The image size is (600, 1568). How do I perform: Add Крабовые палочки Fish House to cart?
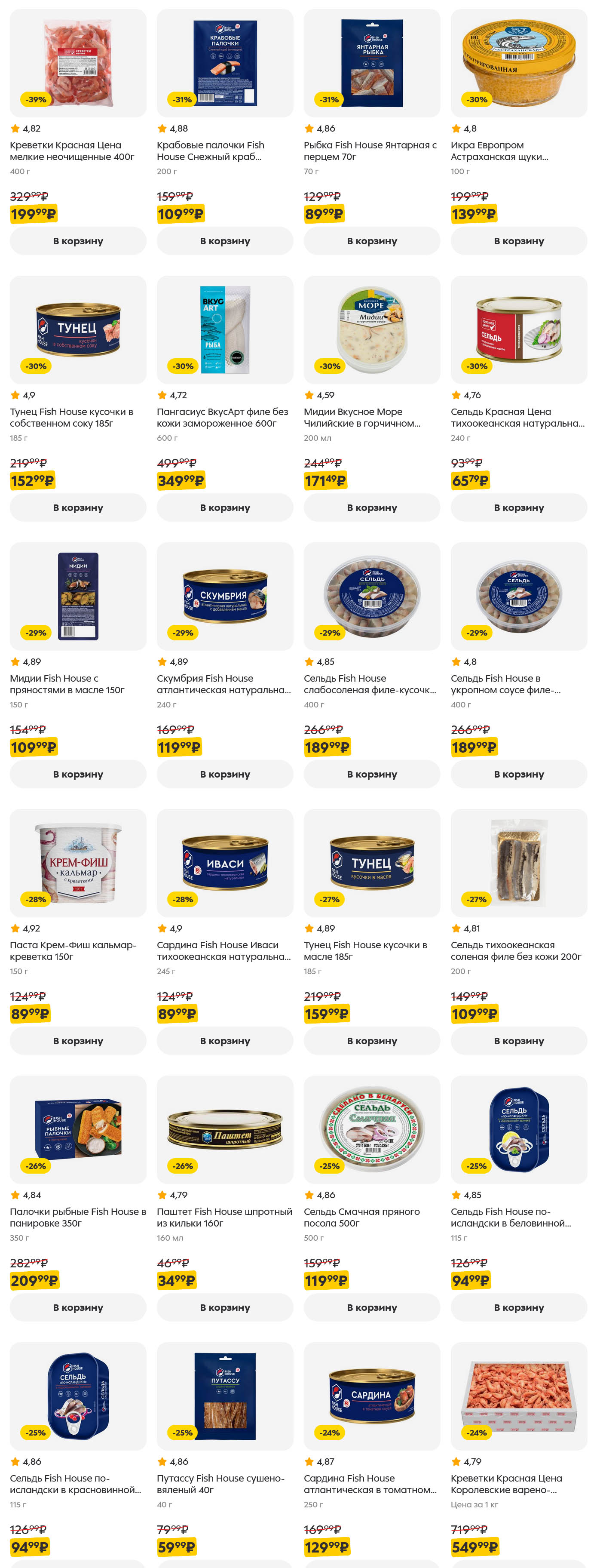pyautogui.click(x=224, y=241)
